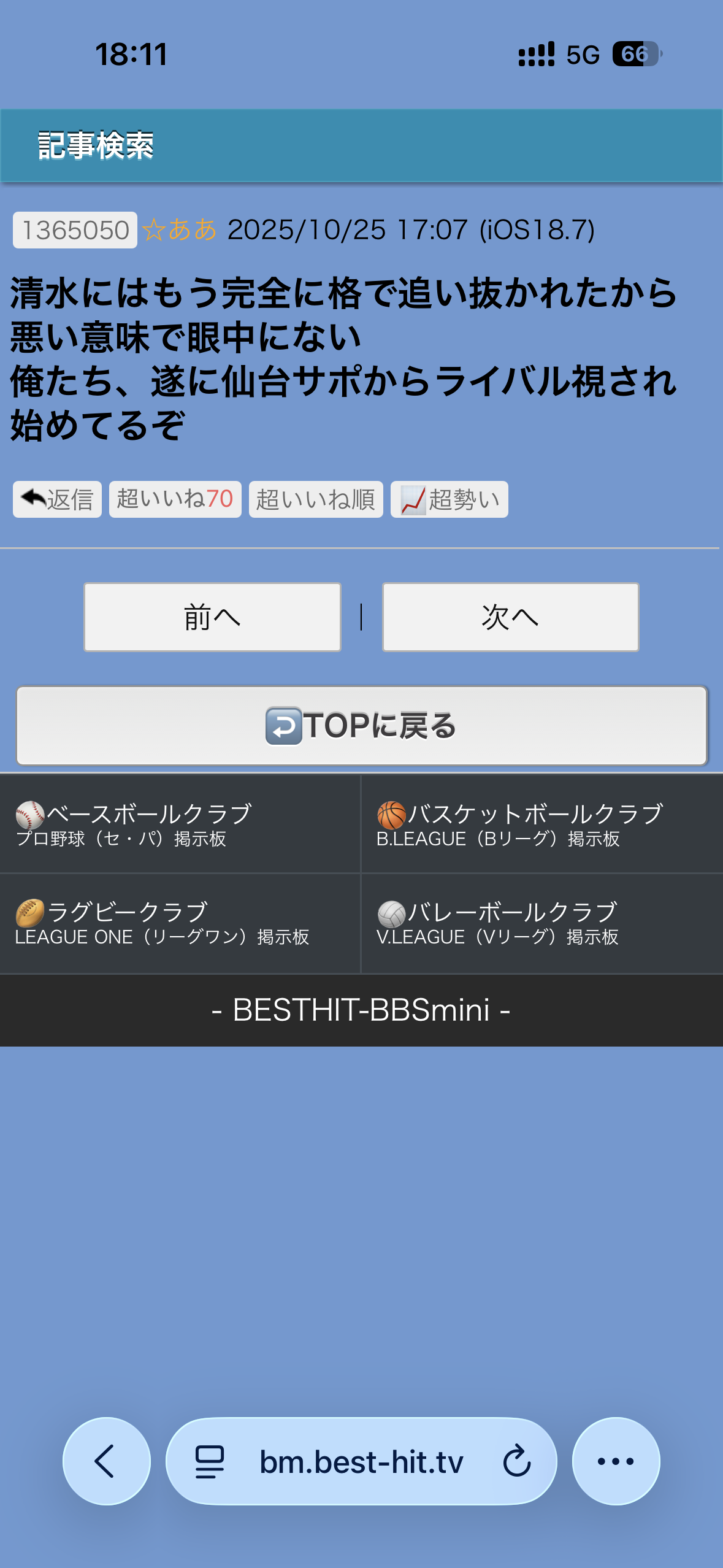Open ベースボールクラブ board
This screenshot has height=1568, width=723.
(x=180, y=824)
